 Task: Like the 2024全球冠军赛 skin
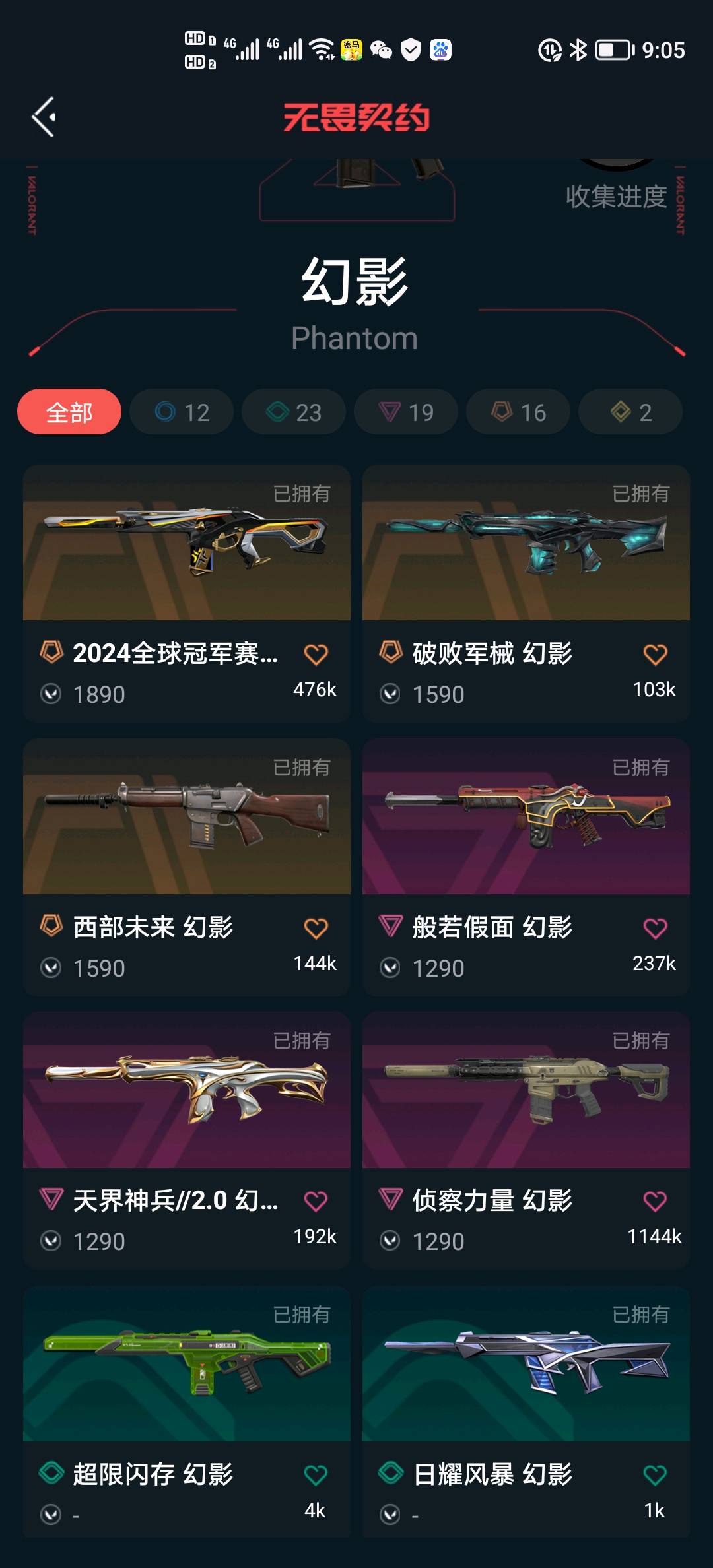click(x=316, y=655)
